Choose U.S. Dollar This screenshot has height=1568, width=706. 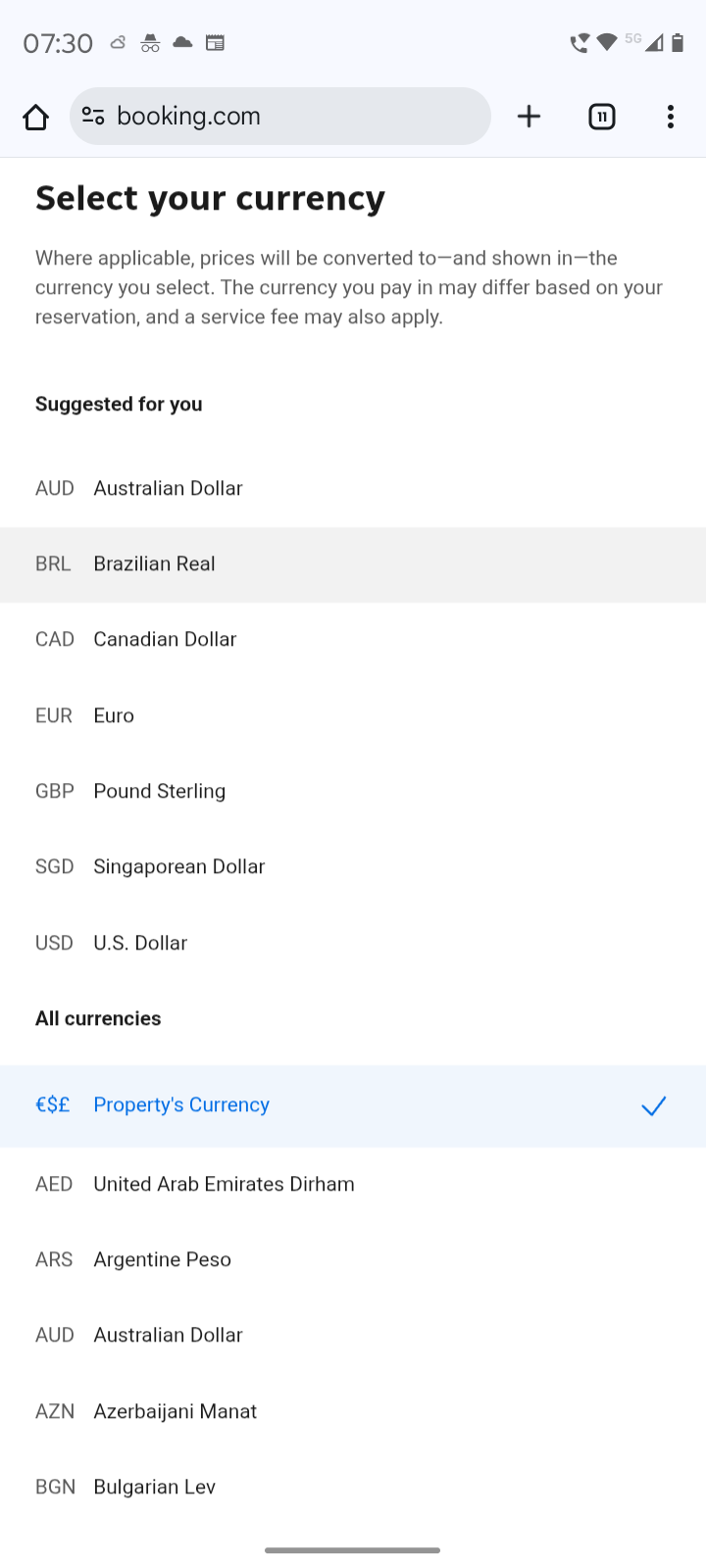coord(353,943)
